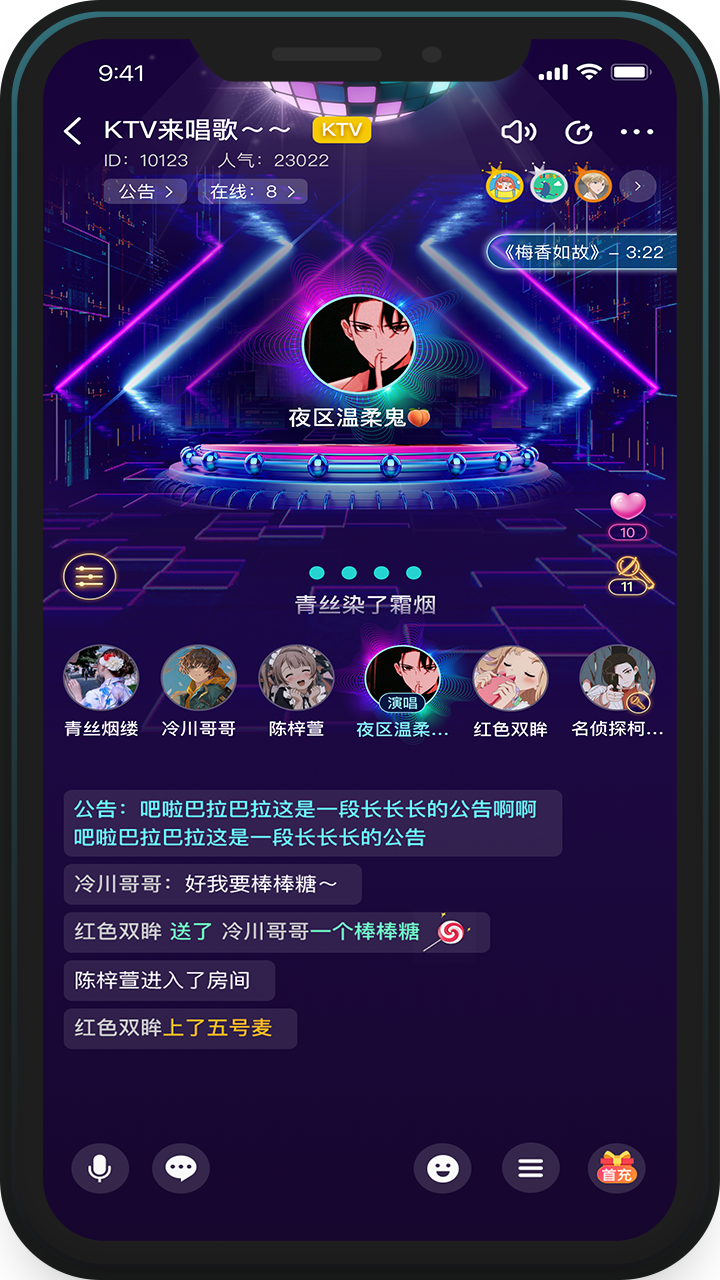Image resolution: width=720 pixels, height=1280 pixels.
Task: Open the 公告 announcement chip
Action: [x=145, y=191]
